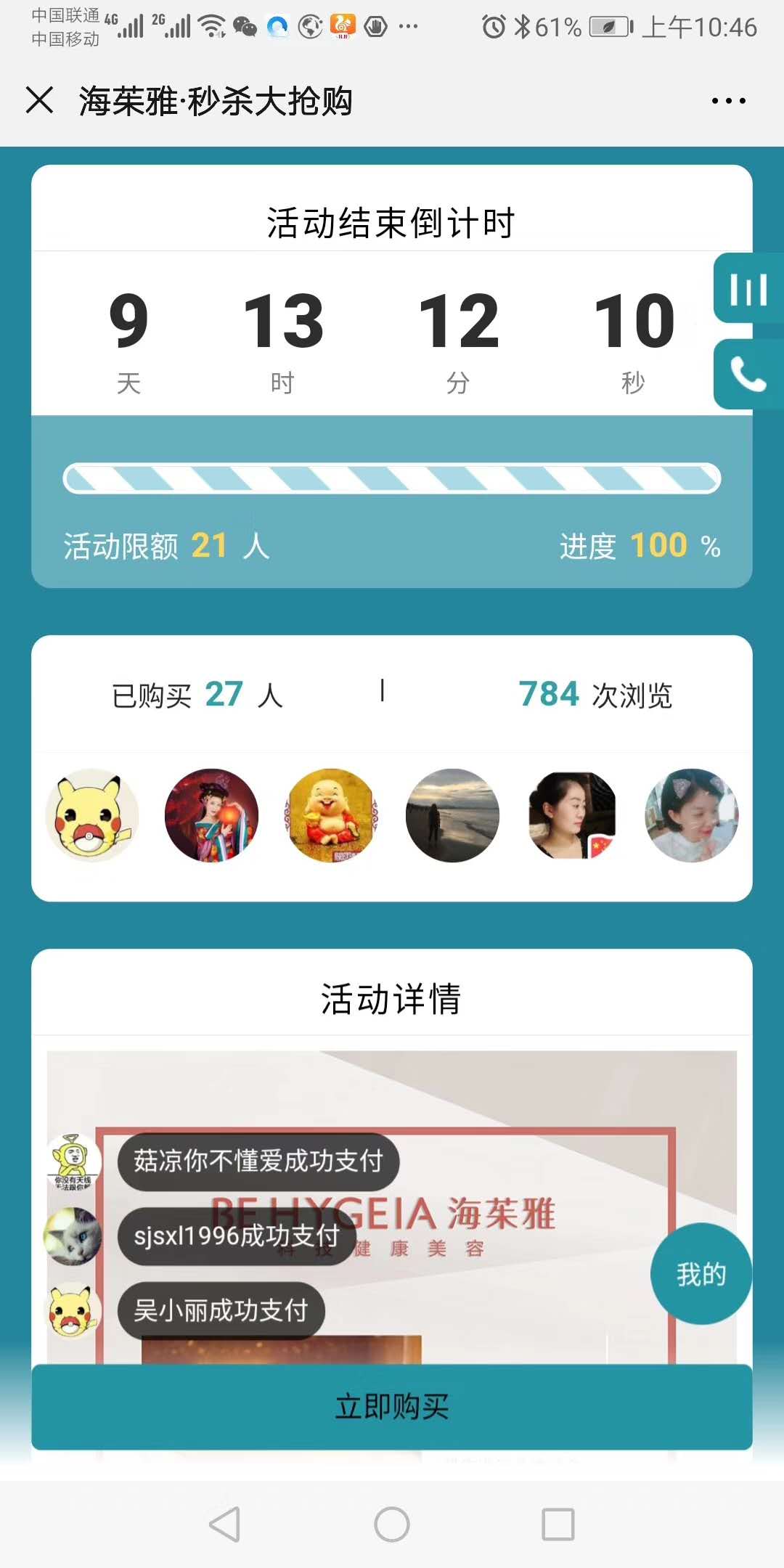The image size is (784, 1568).
Task: Go back with the system back button
Action: (225, 1524)
